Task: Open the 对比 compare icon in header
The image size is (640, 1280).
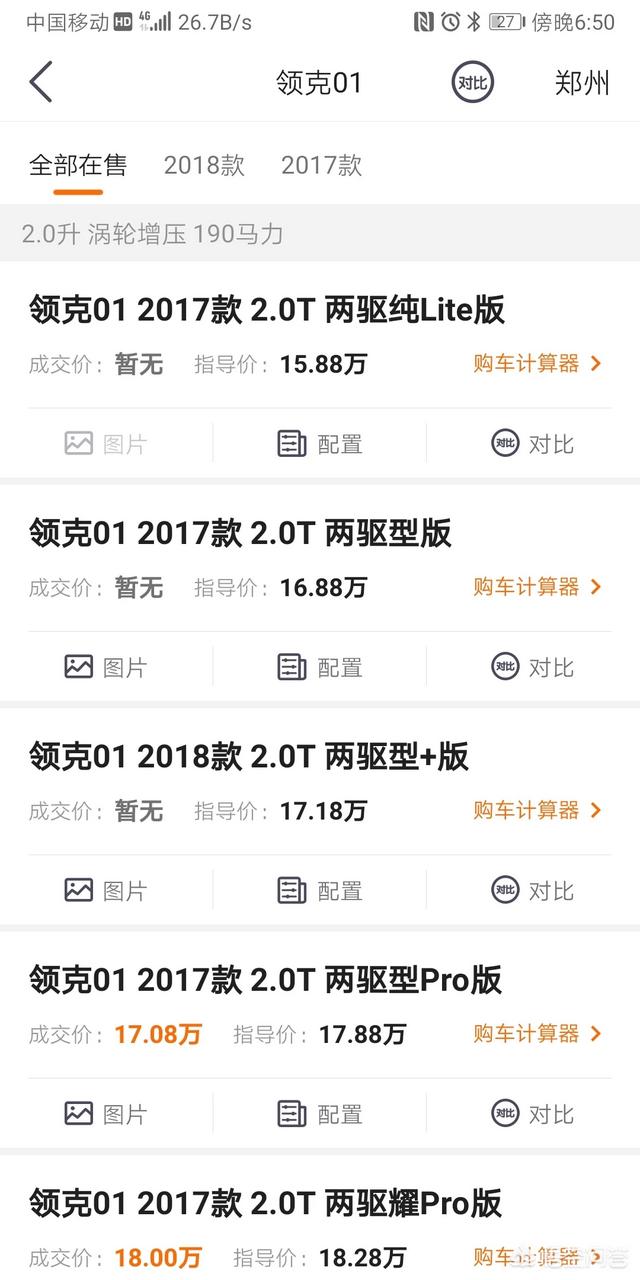Action: pyautogui.click(x=472, y=83)
